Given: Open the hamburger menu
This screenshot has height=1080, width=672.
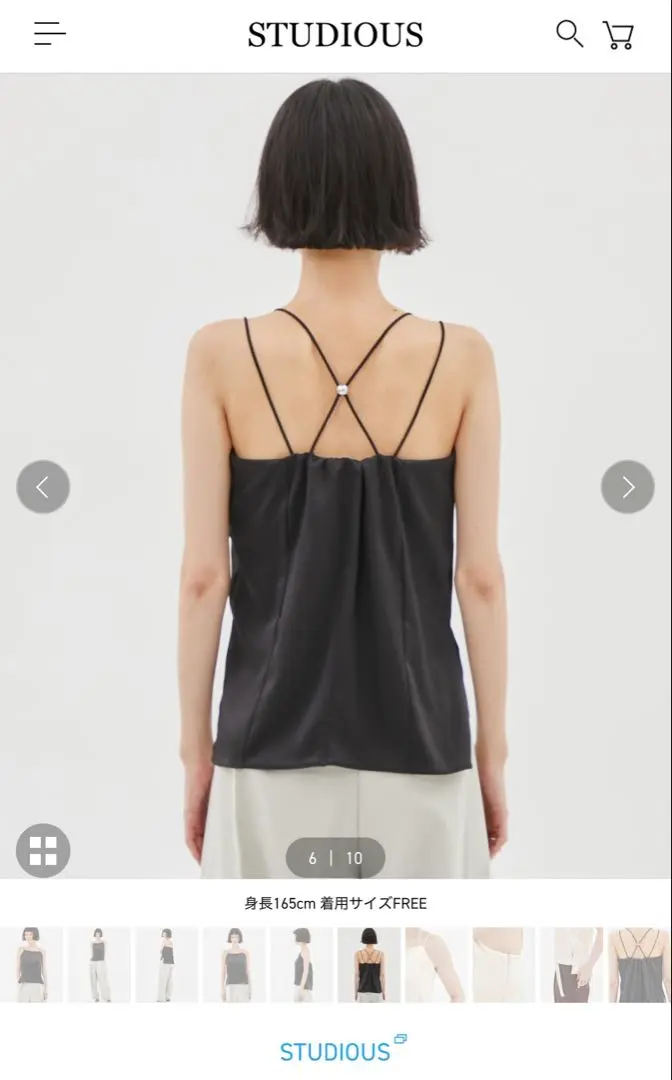Looking at the screenshot, I should pos(50,33).
